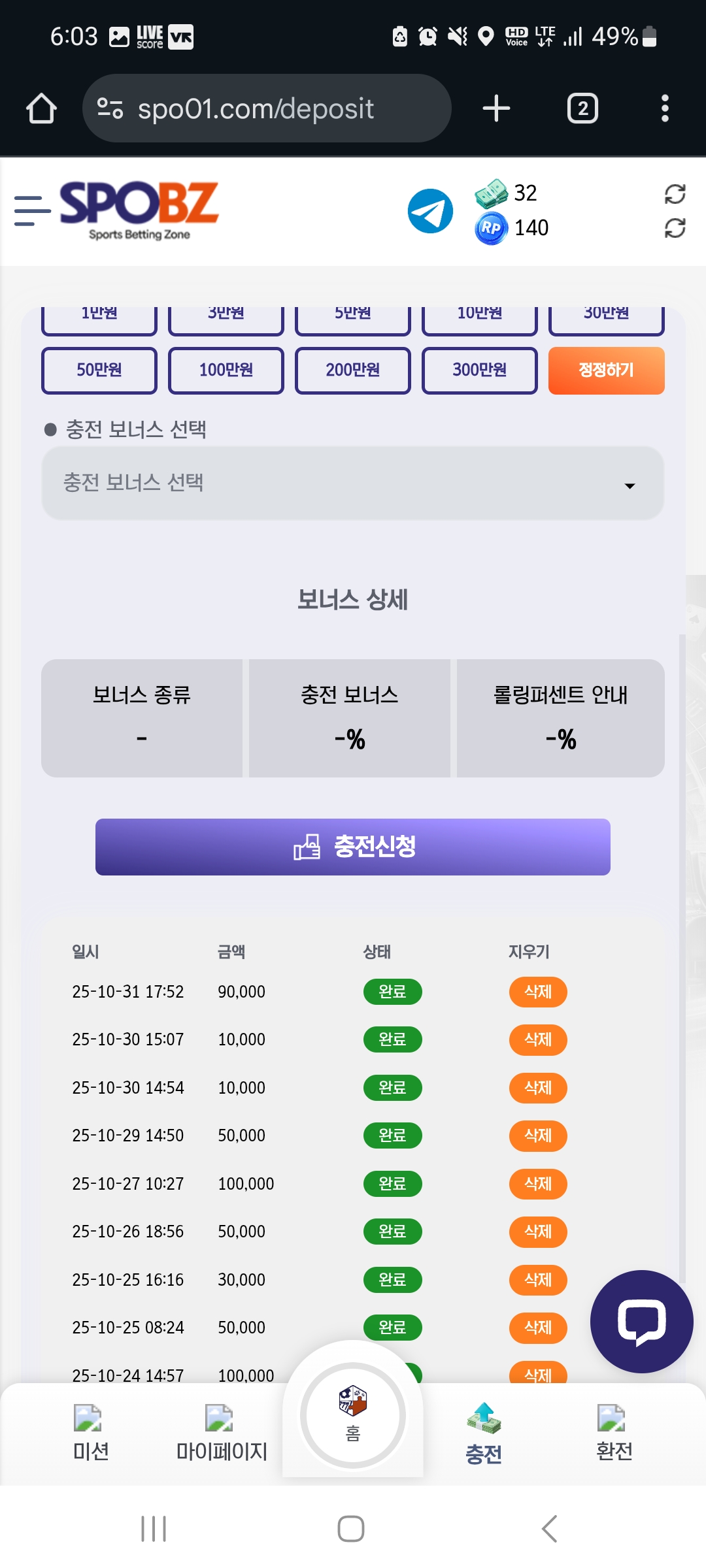
Task: Switch to the 환전 tab
Action: point(614,1432)
